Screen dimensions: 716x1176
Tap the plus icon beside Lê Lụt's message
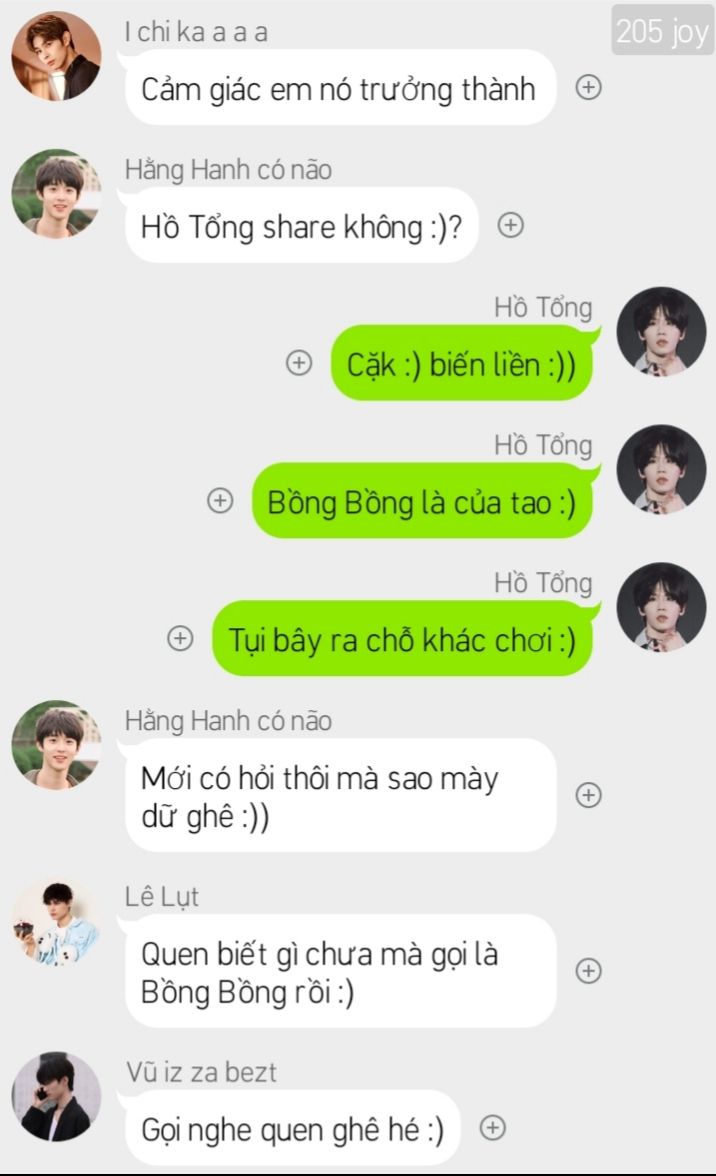pos(589,970)
